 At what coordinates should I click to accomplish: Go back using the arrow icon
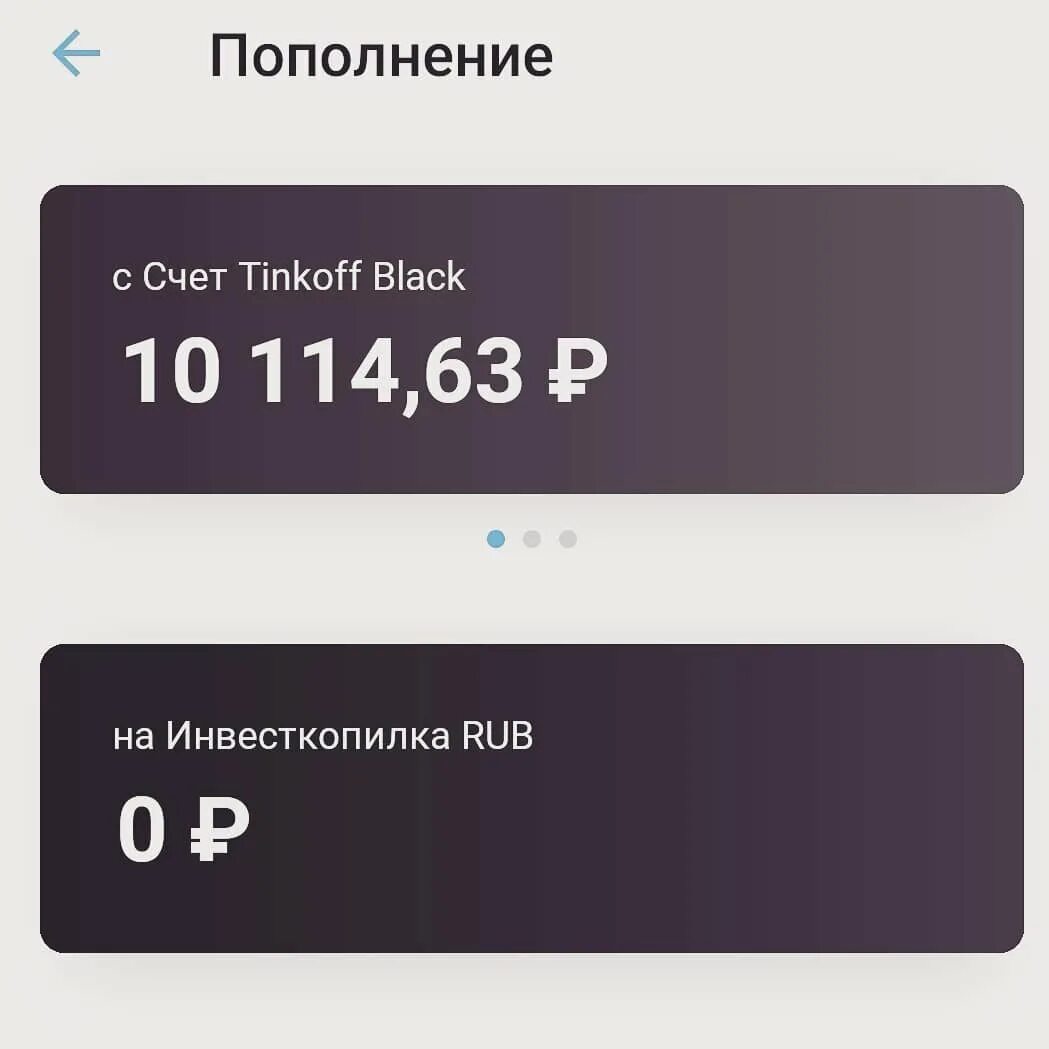[76, 54]
